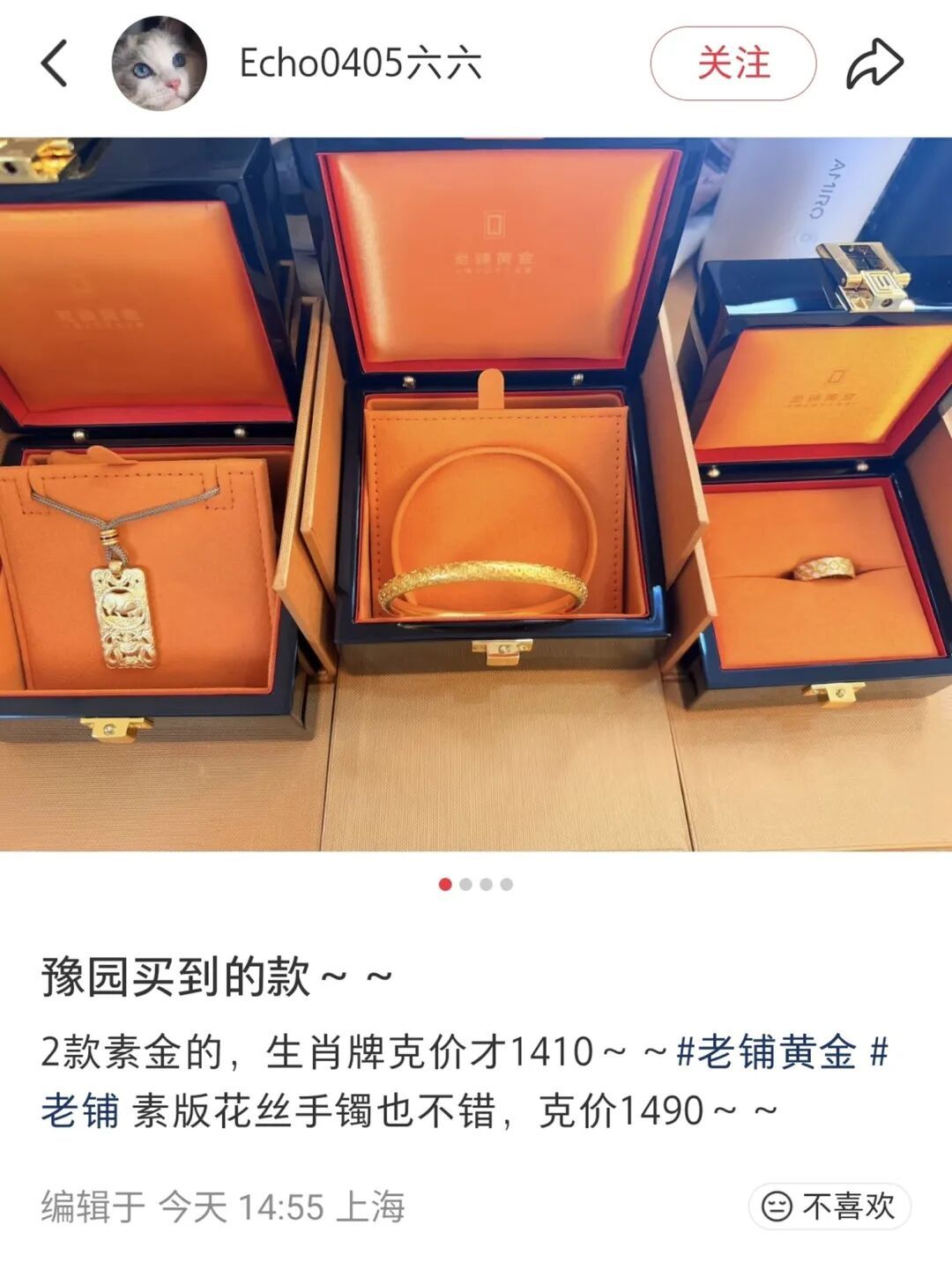Open the #老铺黄金 hashtag

[765, 1052]
